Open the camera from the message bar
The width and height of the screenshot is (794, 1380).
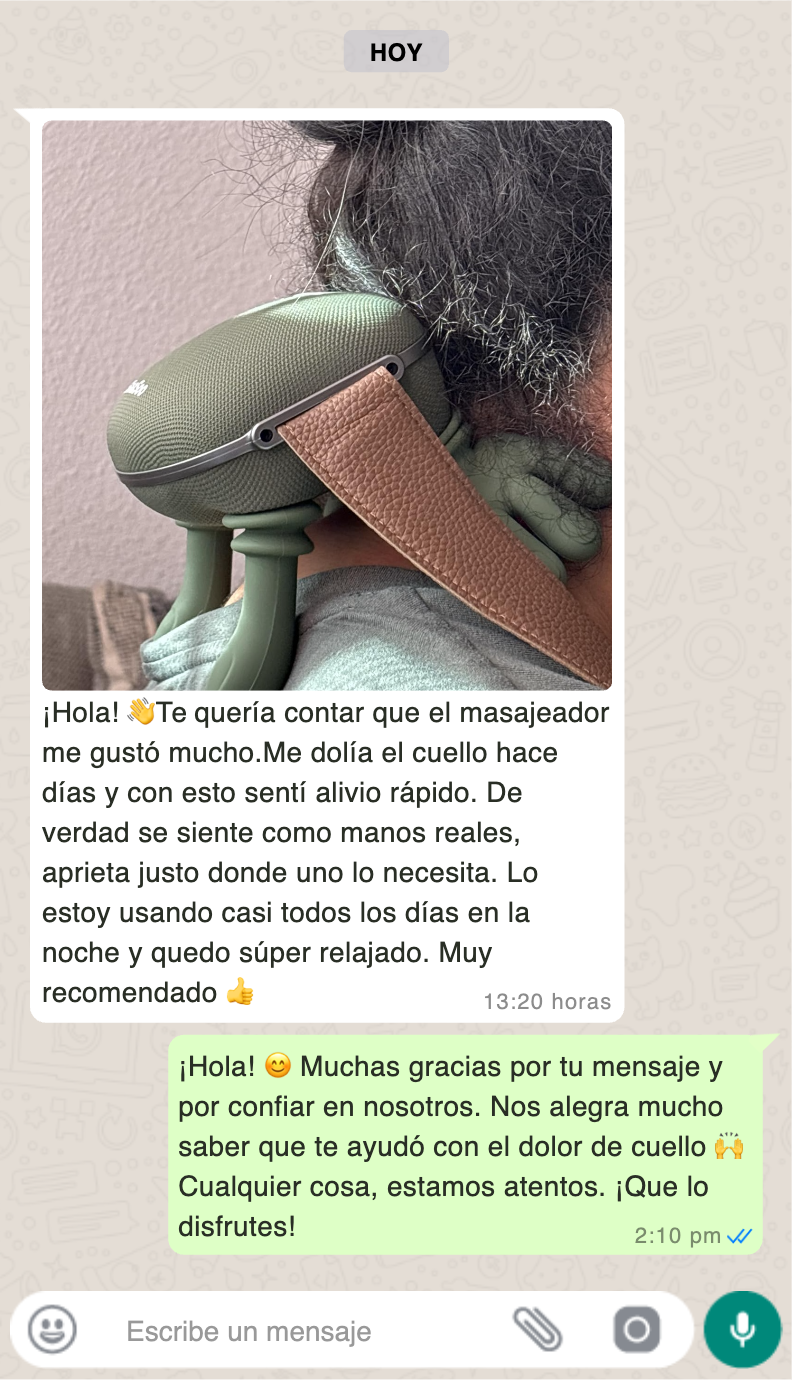(x=637, y=1330)
